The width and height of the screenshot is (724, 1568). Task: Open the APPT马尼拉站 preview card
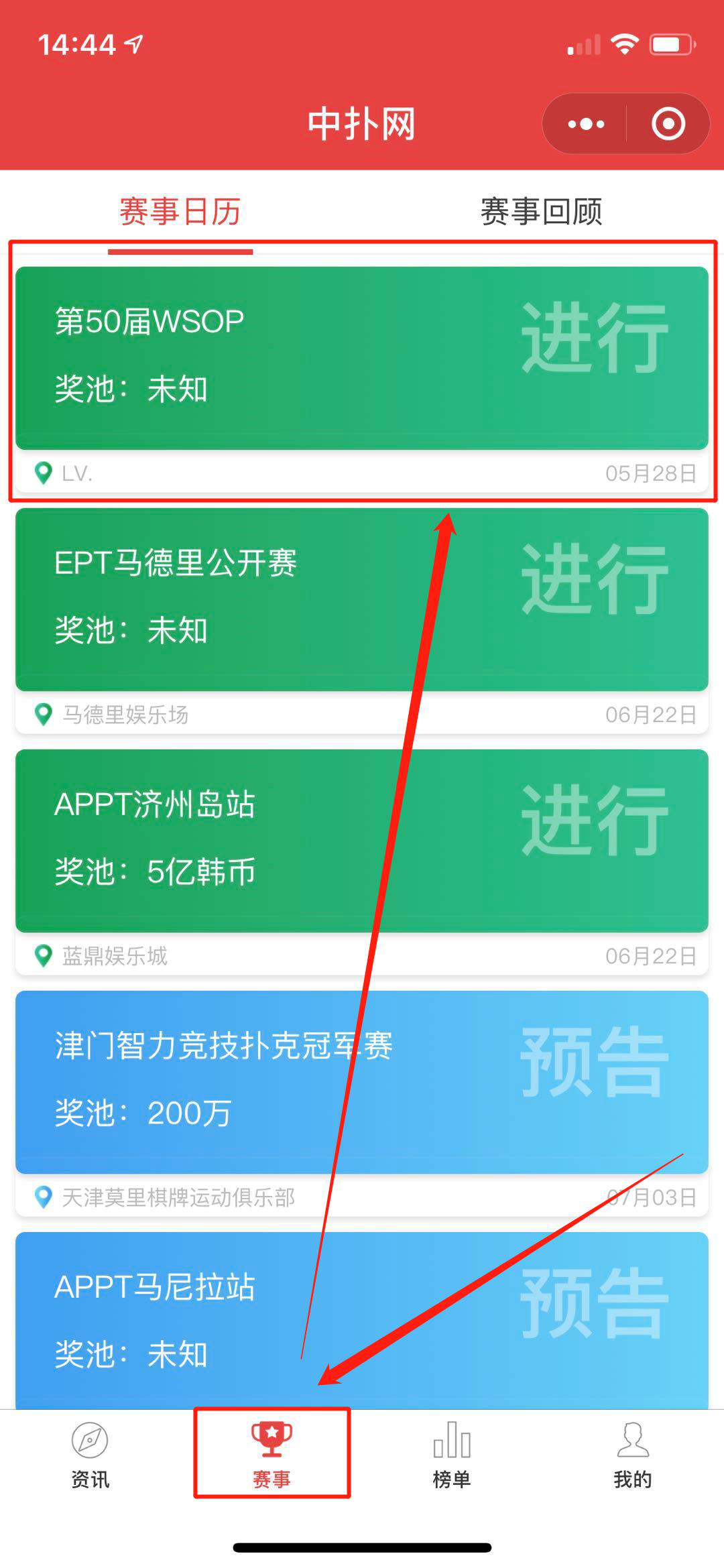tap(362, 1320)
